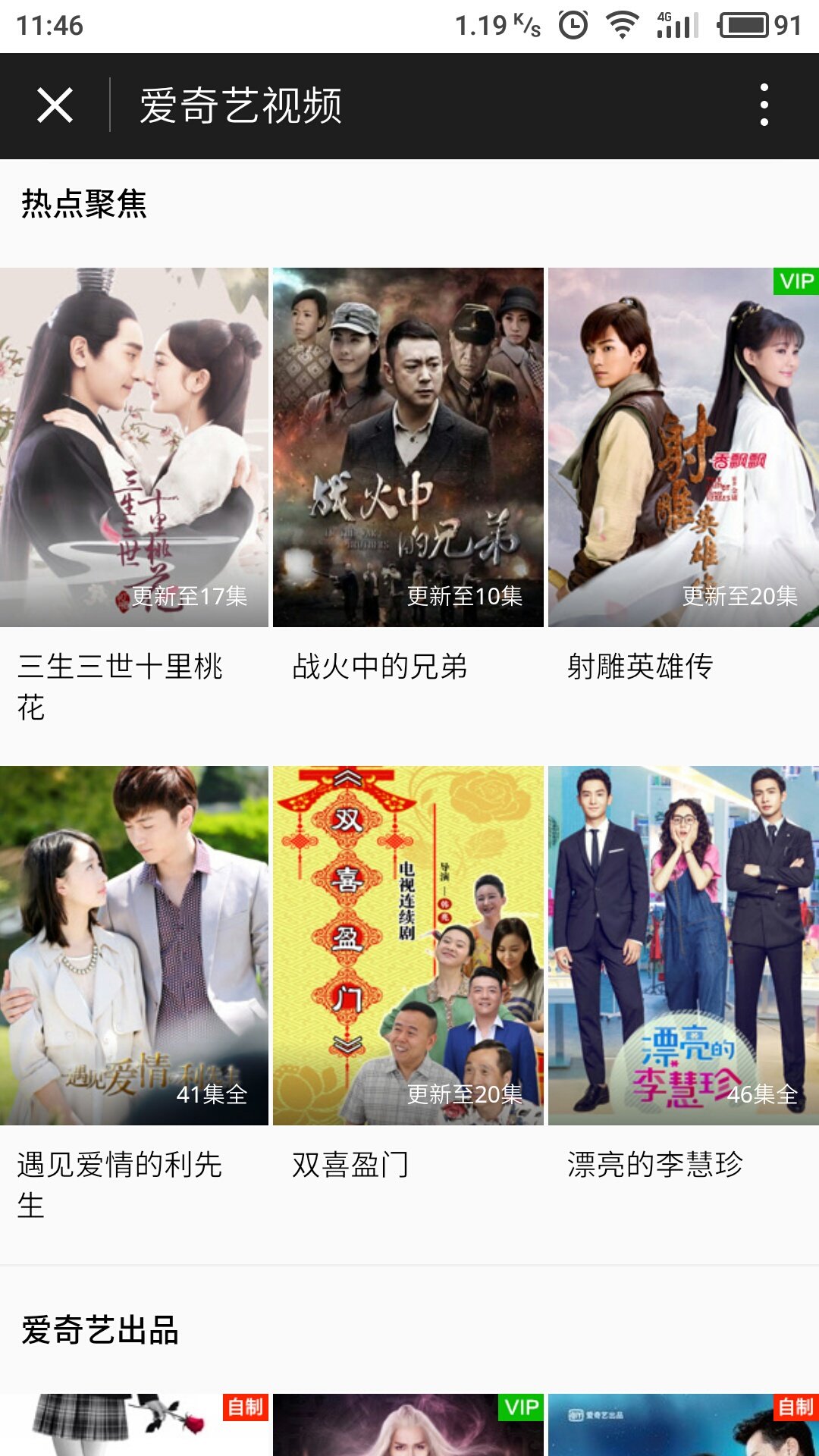Viewport: 819px width, 1456px height.
Task: Open the three-dot overflow menu
Action: pos(764,105)
